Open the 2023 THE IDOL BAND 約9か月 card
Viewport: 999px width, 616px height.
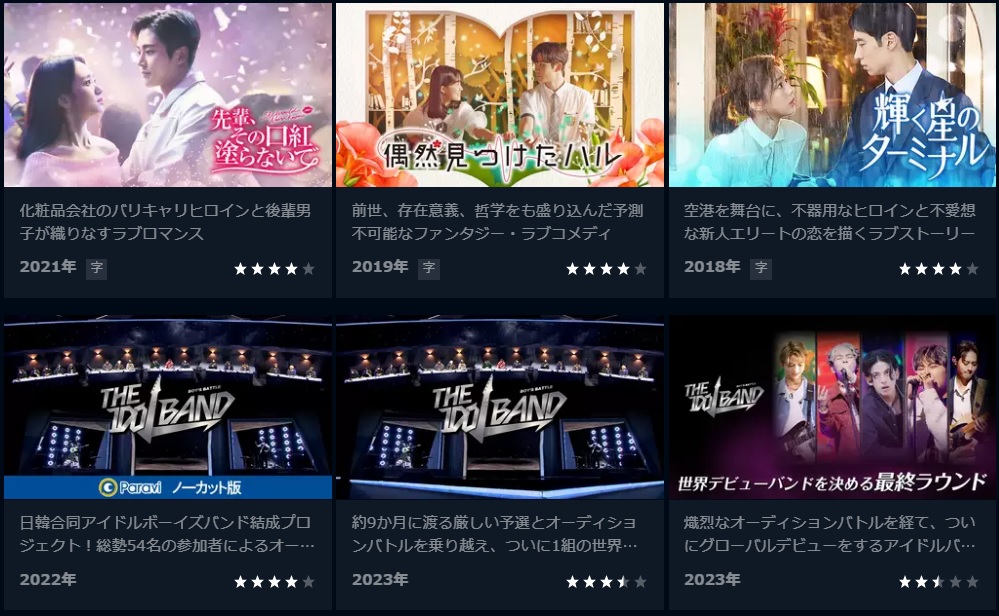[499, 408]
